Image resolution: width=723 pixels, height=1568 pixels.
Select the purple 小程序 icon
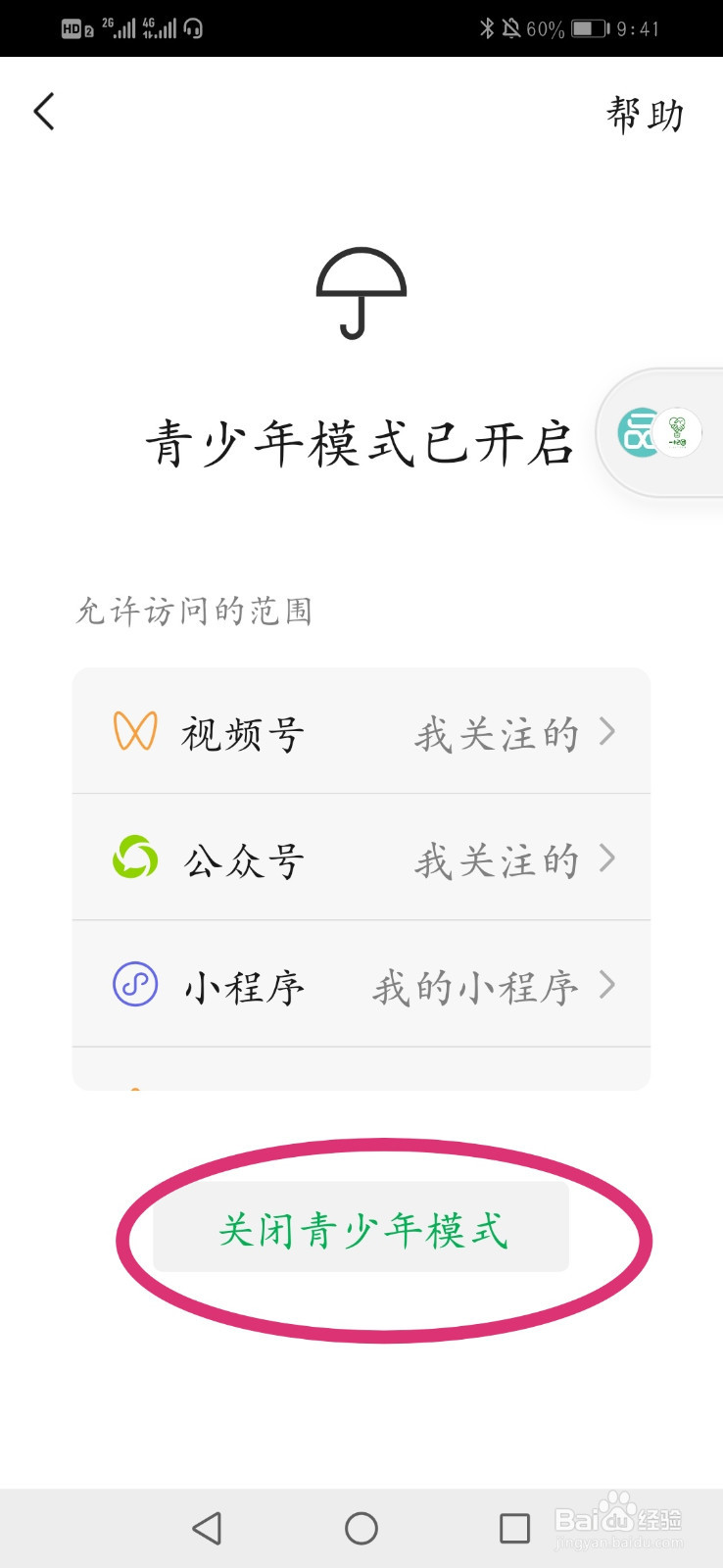pos(135,986)
